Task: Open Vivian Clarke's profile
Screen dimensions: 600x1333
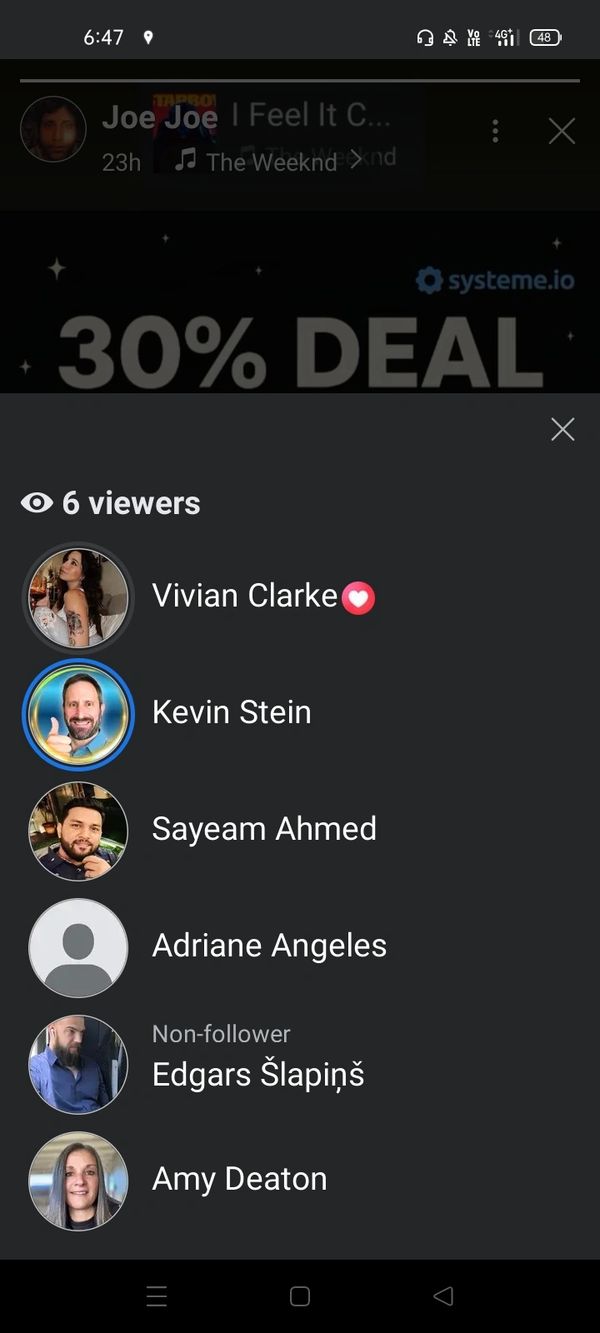Action: coord(245,597)
